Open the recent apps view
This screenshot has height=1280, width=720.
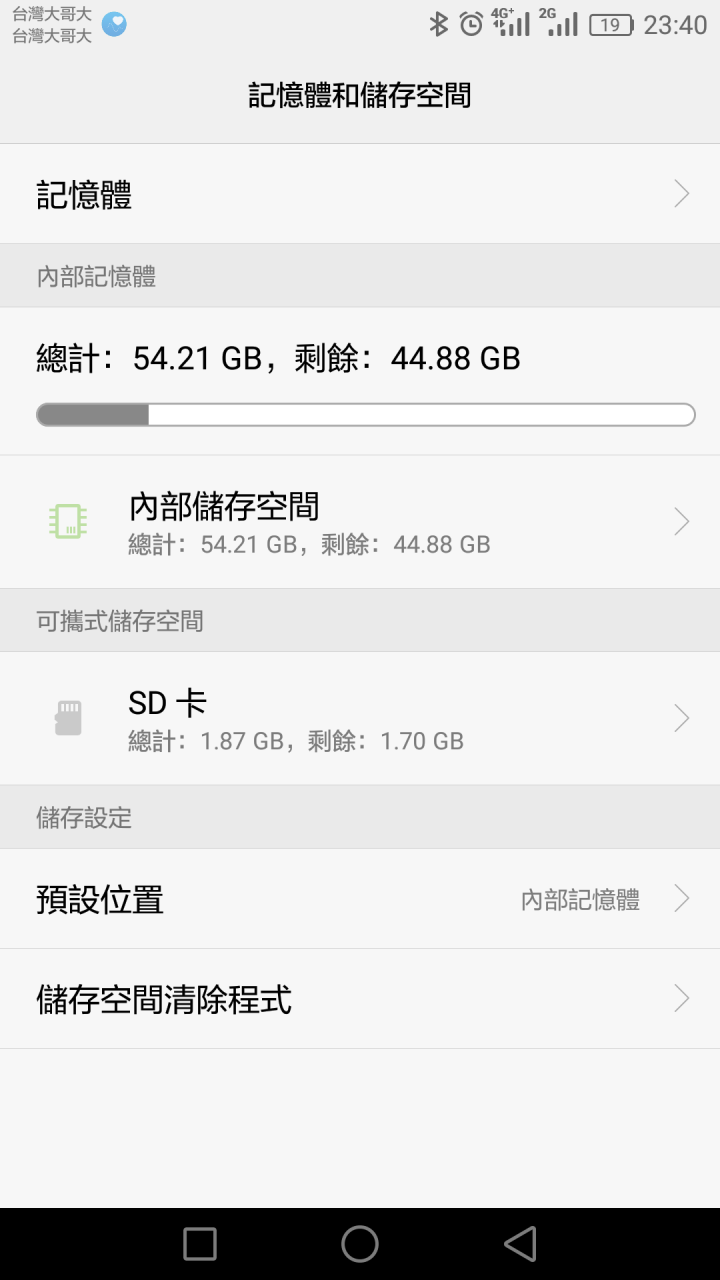coord(200,1244)
